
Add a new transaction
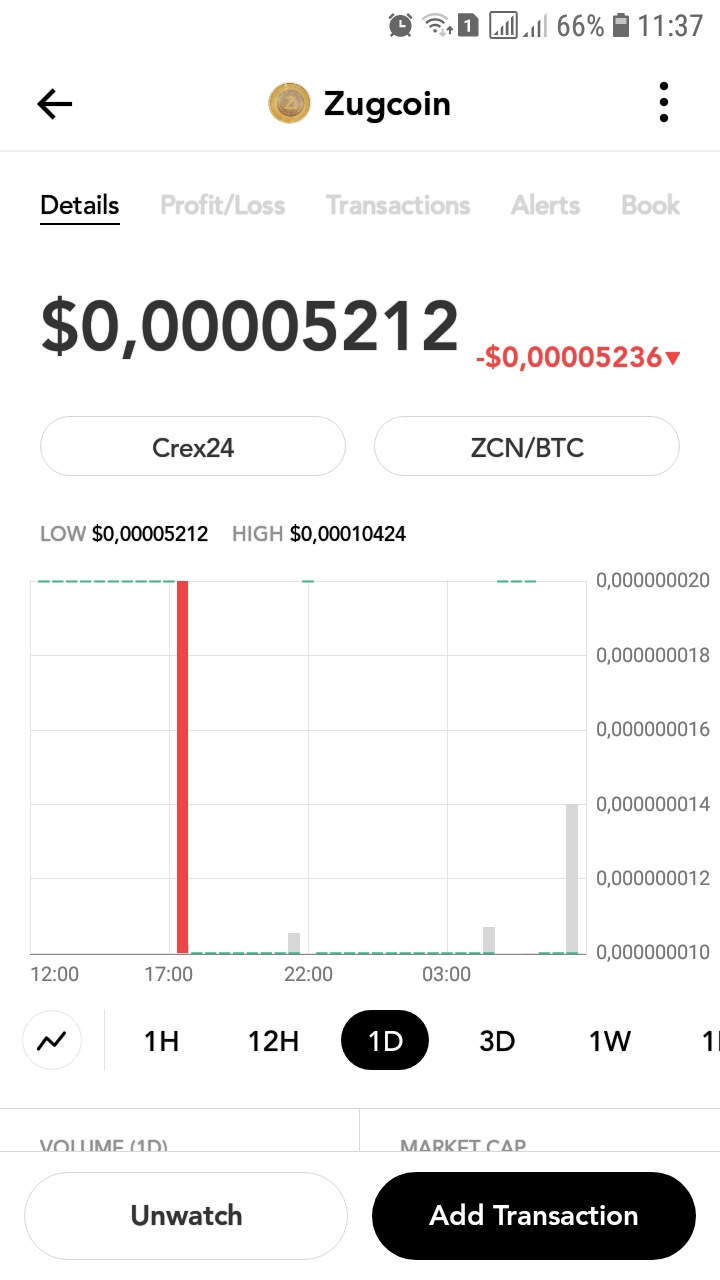tap(533, 1215)
